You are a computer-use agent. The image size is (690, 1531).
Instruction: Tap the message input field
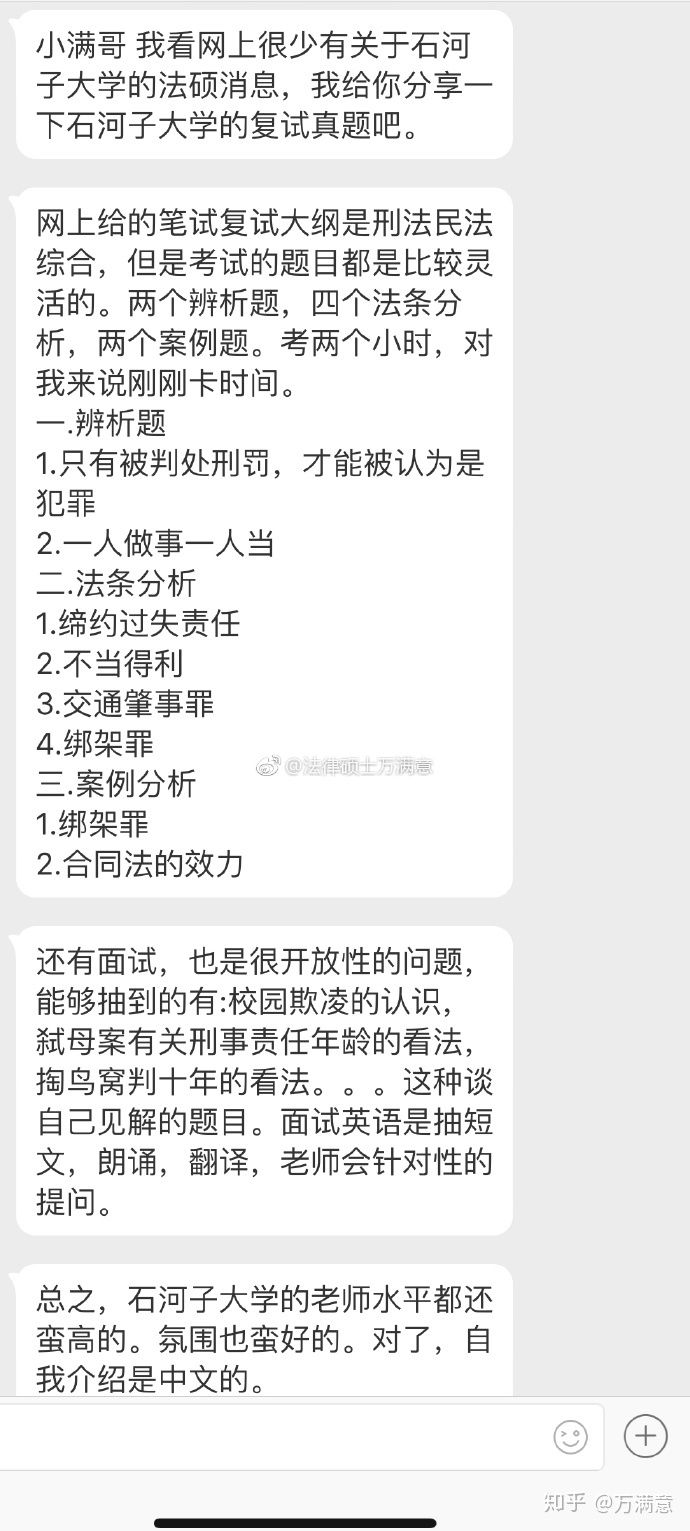pyautogui.click(x=270, y=1437)
